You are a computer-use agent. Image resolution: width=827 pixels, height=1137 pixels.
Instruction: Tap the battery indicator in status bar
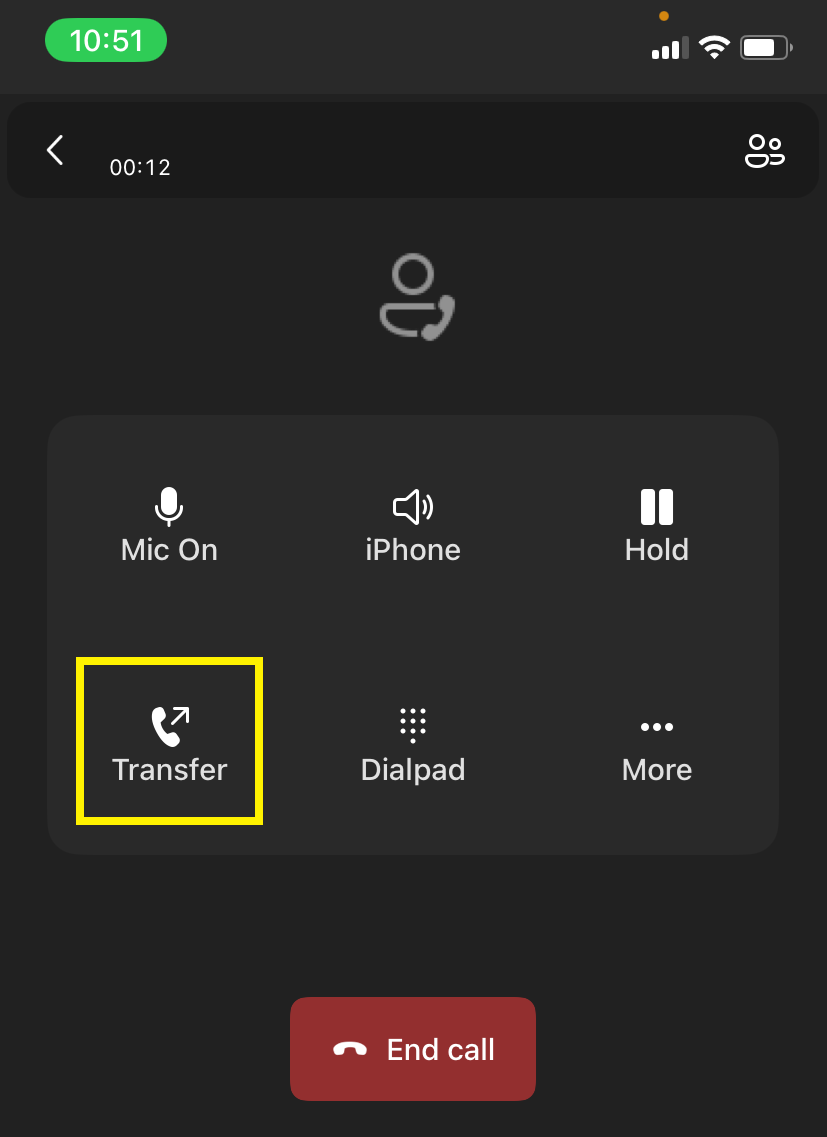(x=764, y=46)
